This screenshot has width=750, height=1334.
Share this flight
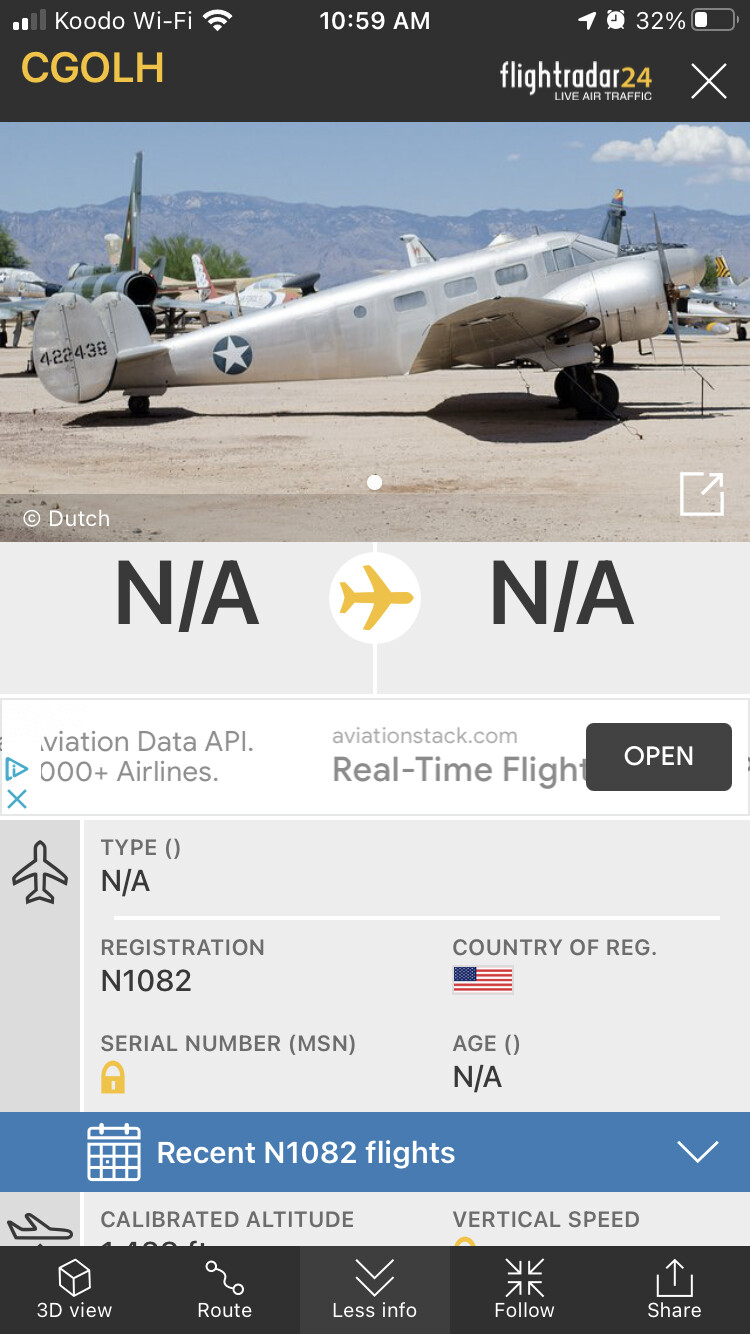click(674, 1290)
